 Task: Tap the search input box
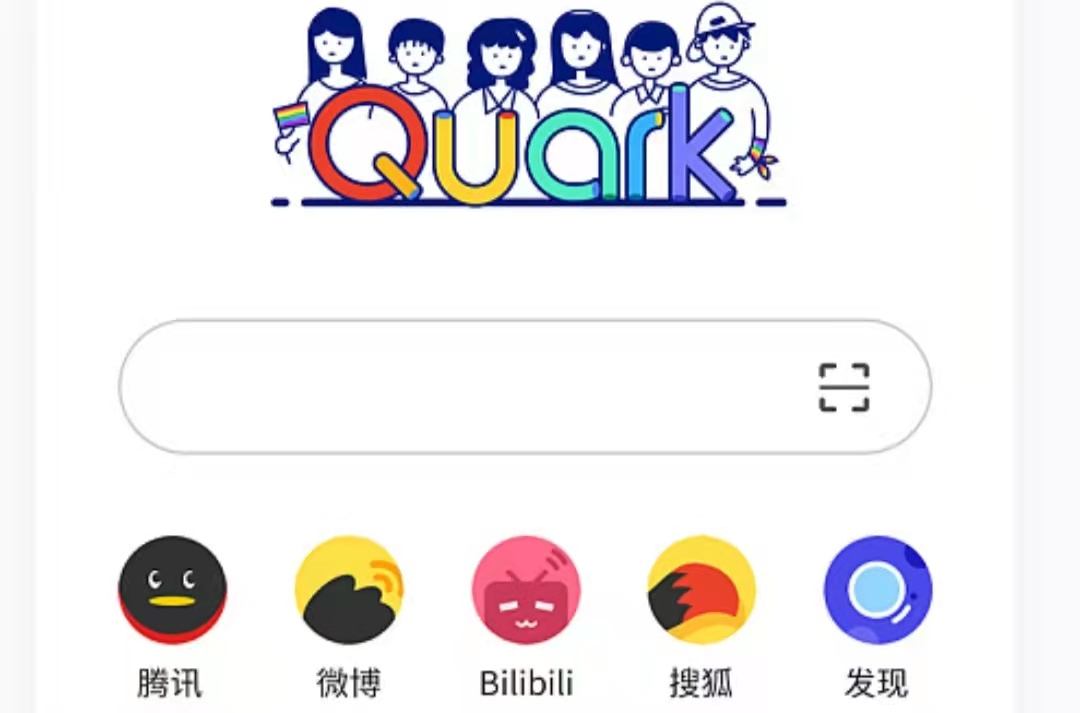tap(460, 387)
